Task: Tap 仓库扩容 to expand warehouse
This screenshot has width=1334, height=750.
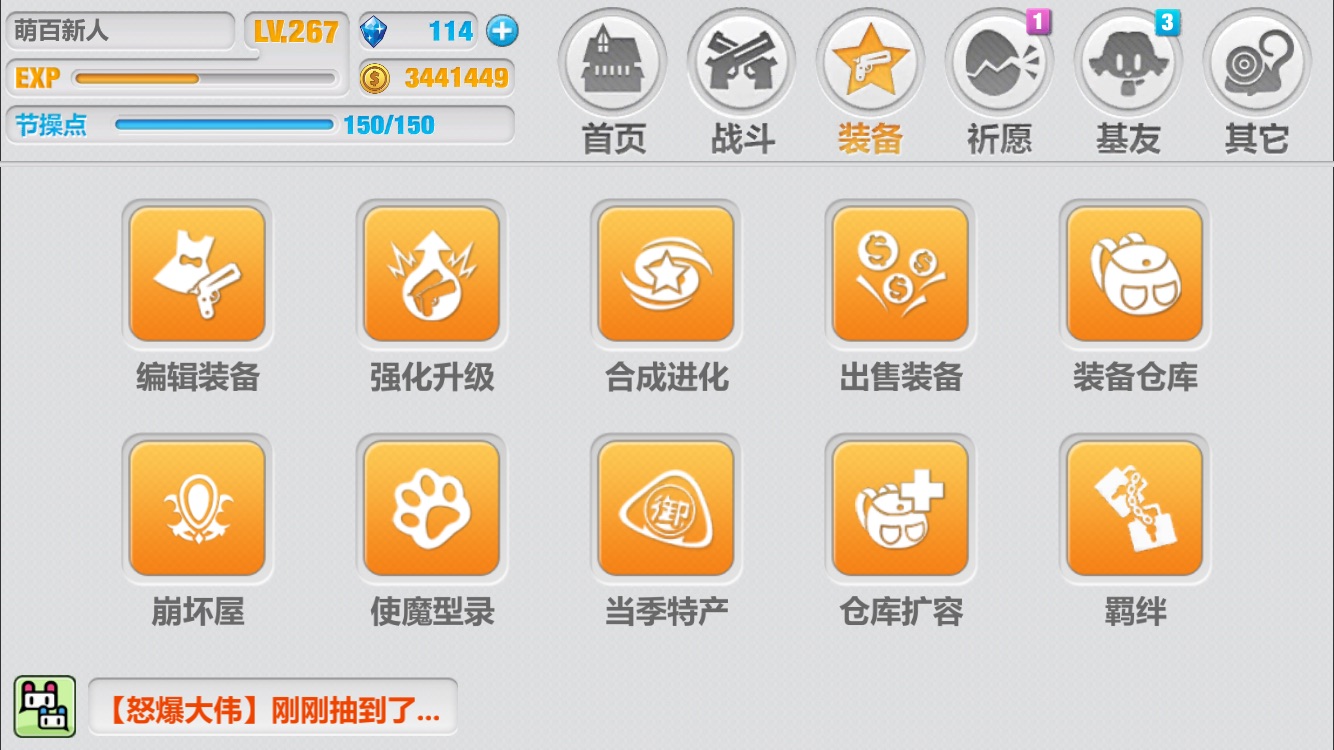Action: [x=900, y=508]
